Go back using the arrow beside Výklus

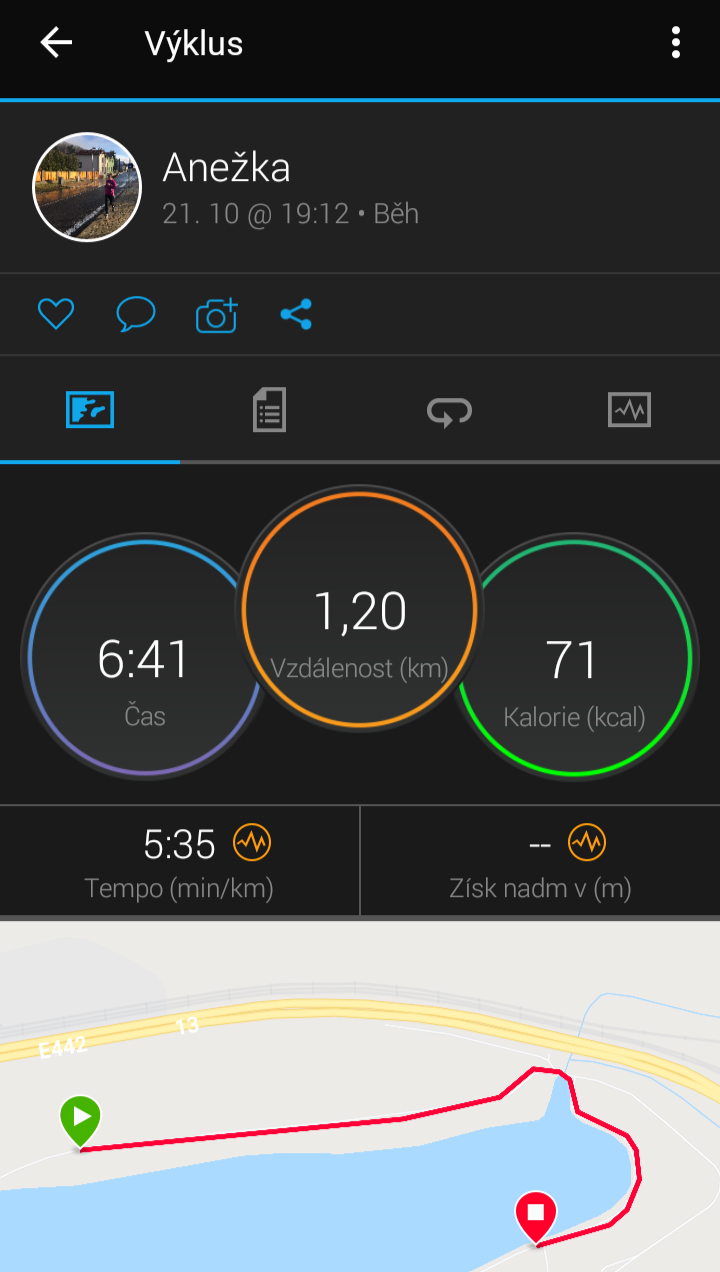[56, 42]
